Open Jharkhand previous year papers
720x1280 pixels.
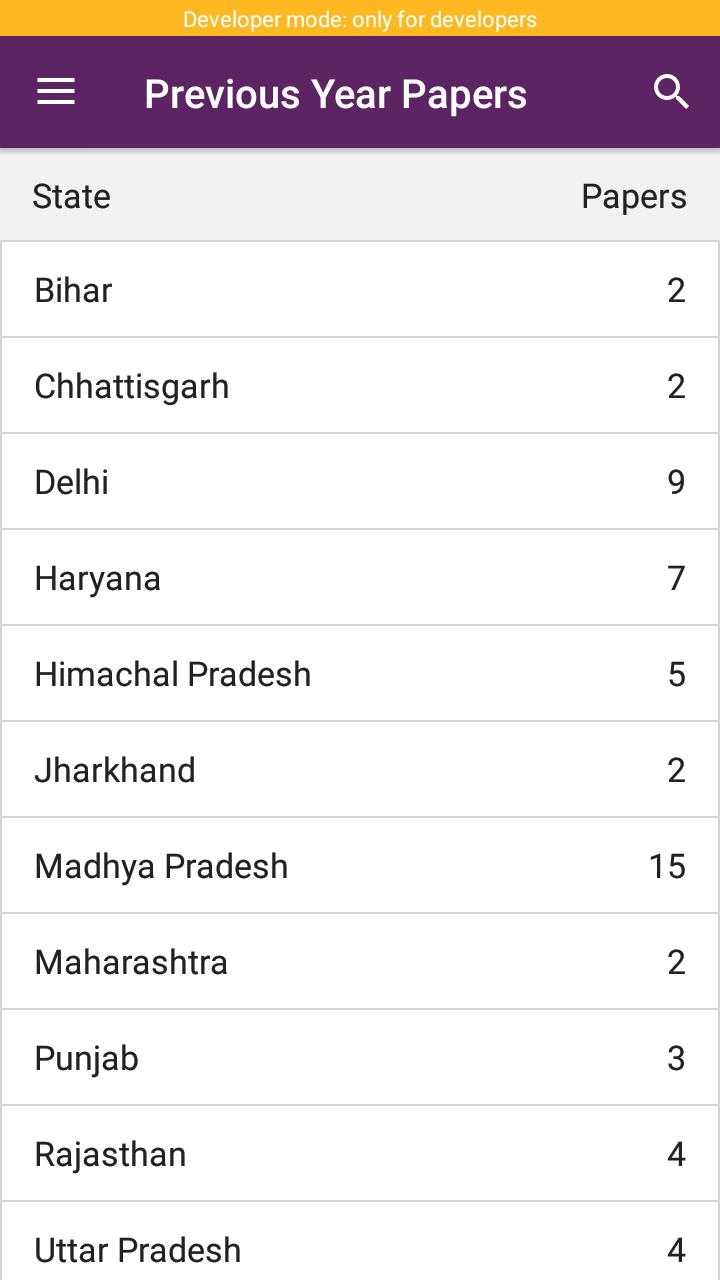click(360, 770)
